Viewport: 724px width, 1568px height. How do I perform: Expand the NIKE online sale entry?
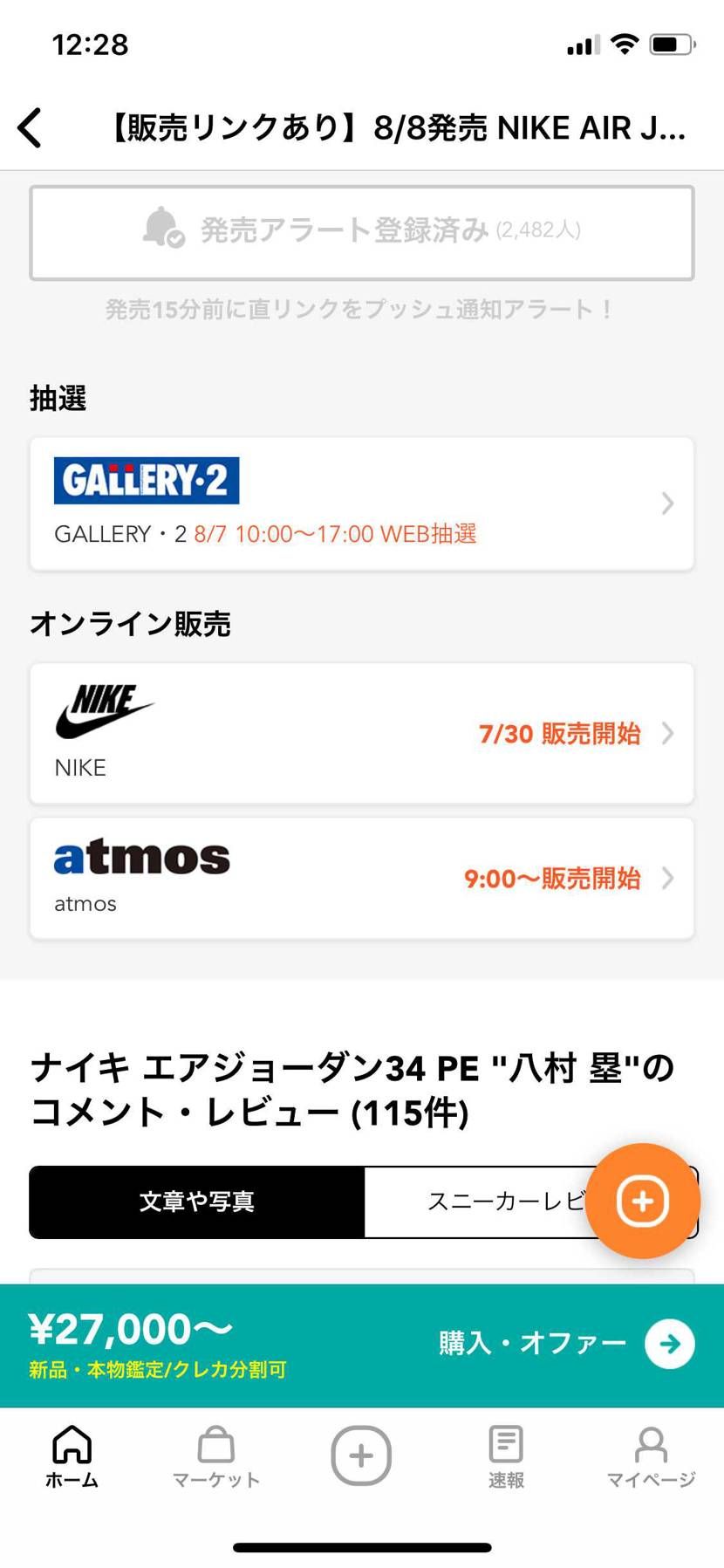click(361, 733)
